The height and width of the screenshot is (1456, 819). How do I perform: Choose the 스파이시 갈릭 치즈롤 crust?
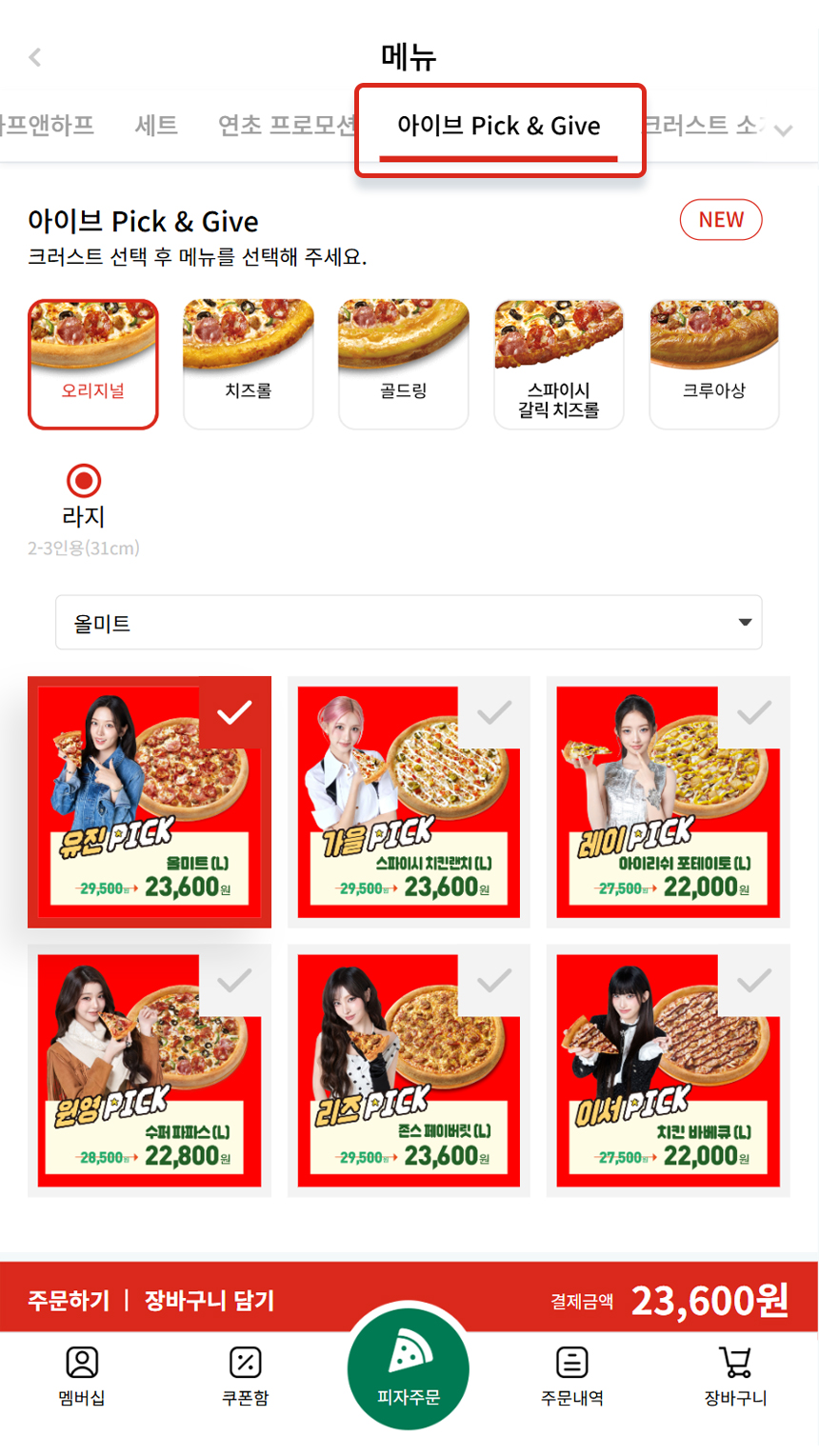pos(558,364)
